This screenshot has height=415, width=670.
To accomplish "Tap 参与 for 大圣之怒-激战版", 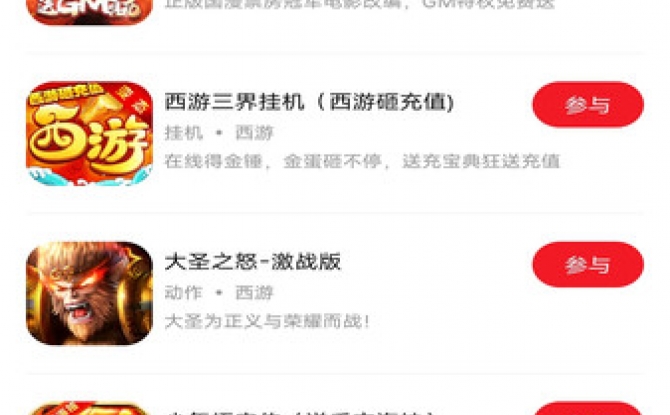I will (587, 265).
